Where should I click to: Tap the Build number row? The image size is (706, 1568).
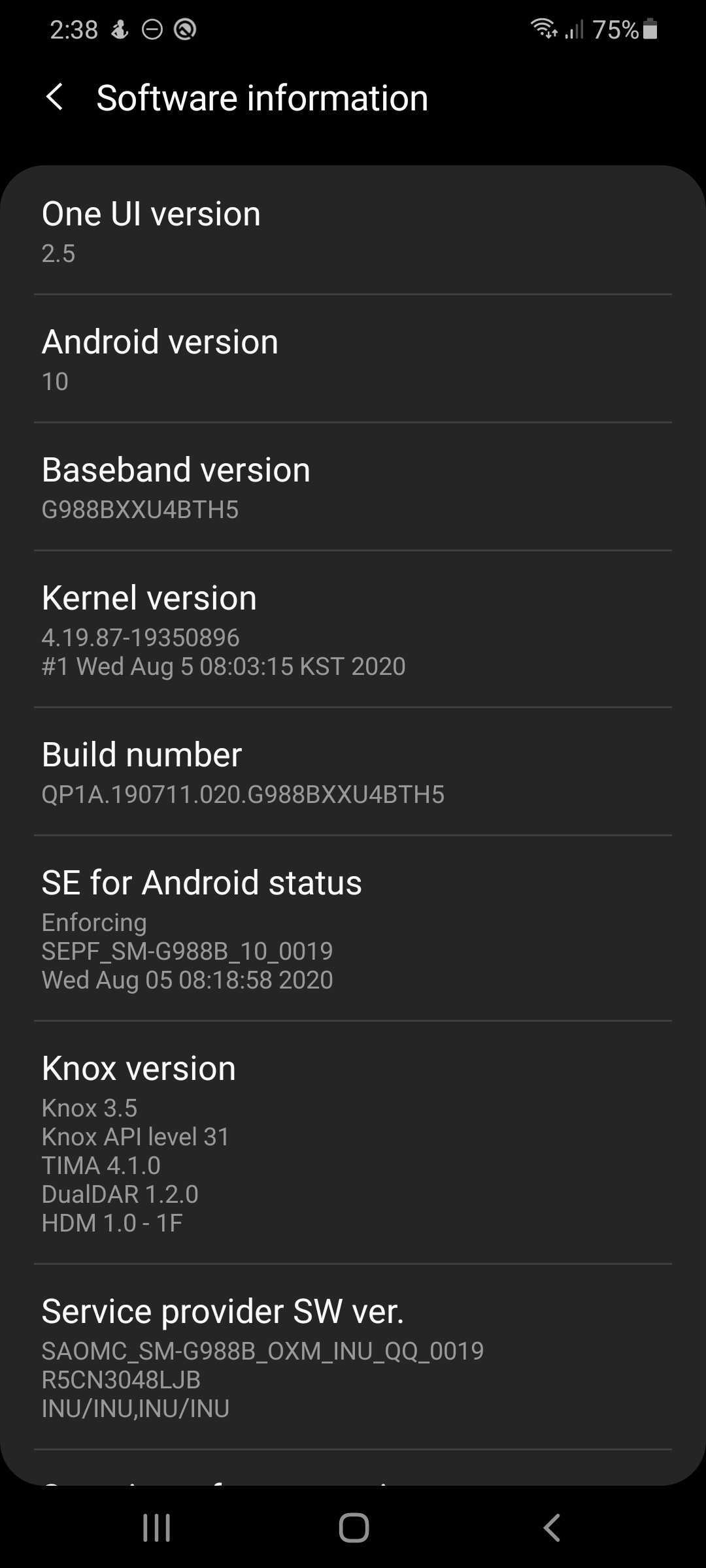pyautogui.click(x=353, y=772)
